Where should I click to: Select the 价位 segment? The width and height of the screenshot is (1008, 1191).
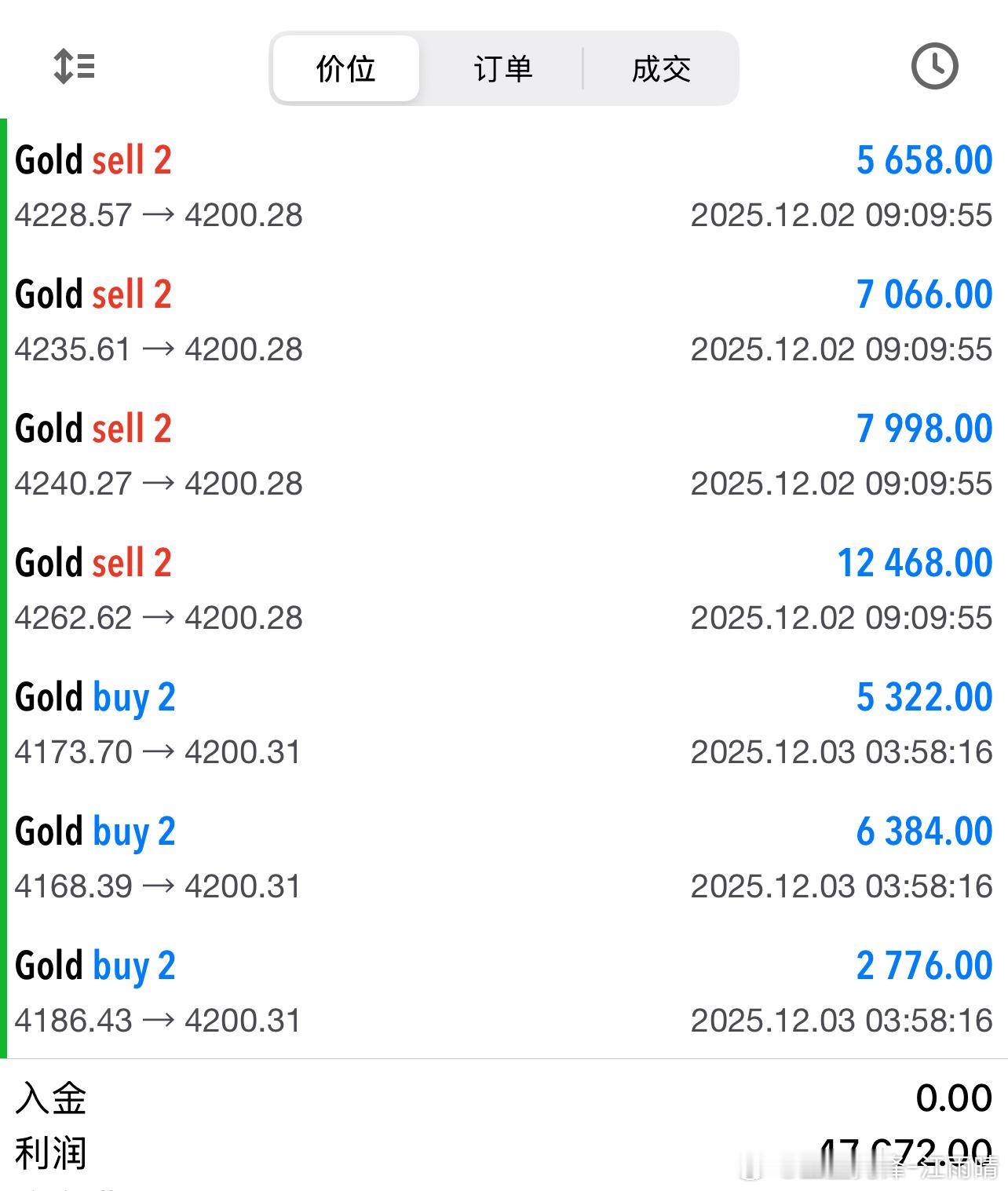click(x=346, y=69)
